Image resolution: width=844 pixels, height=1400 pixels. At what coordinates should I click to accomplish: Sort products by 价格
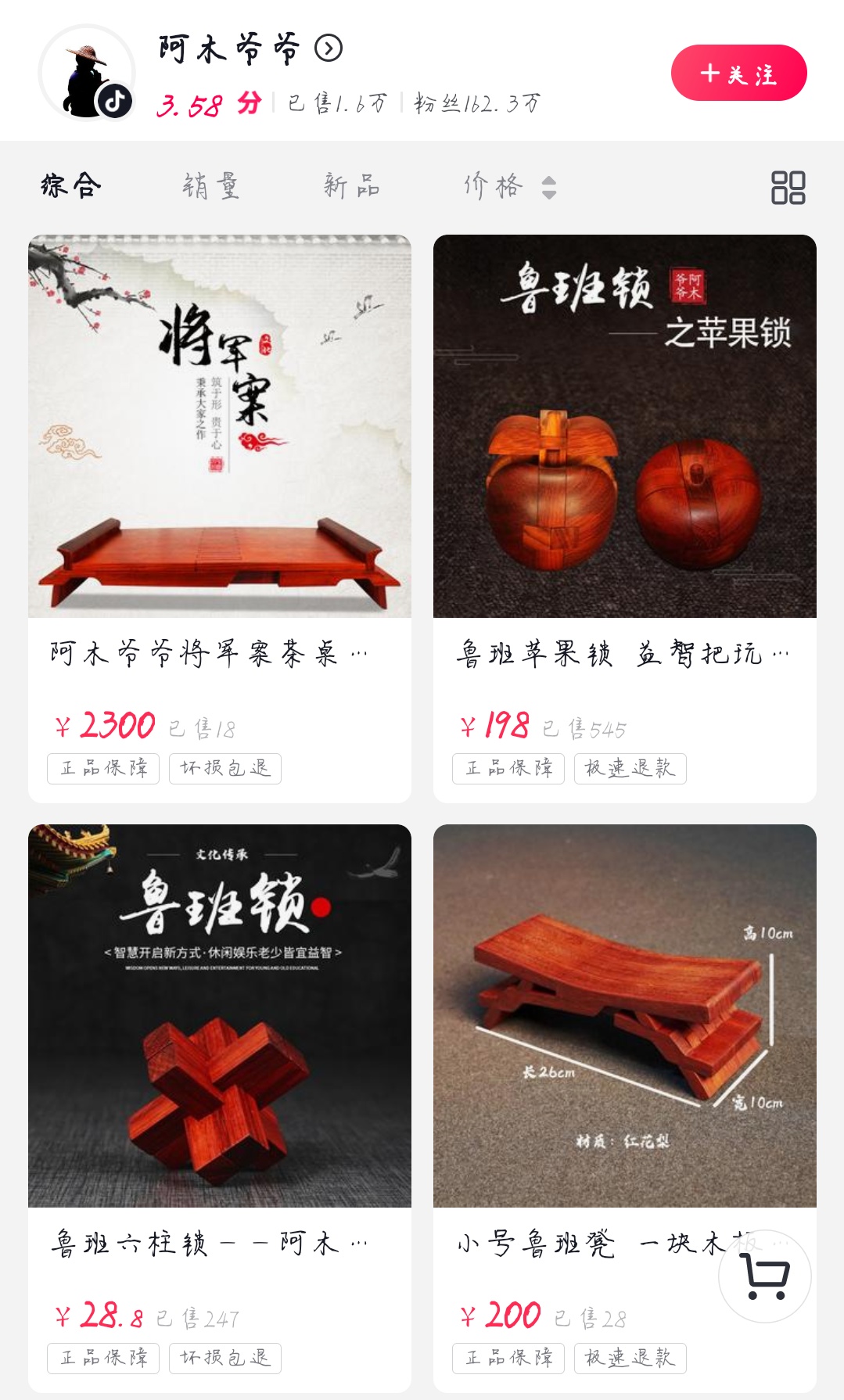pos(508,186)
